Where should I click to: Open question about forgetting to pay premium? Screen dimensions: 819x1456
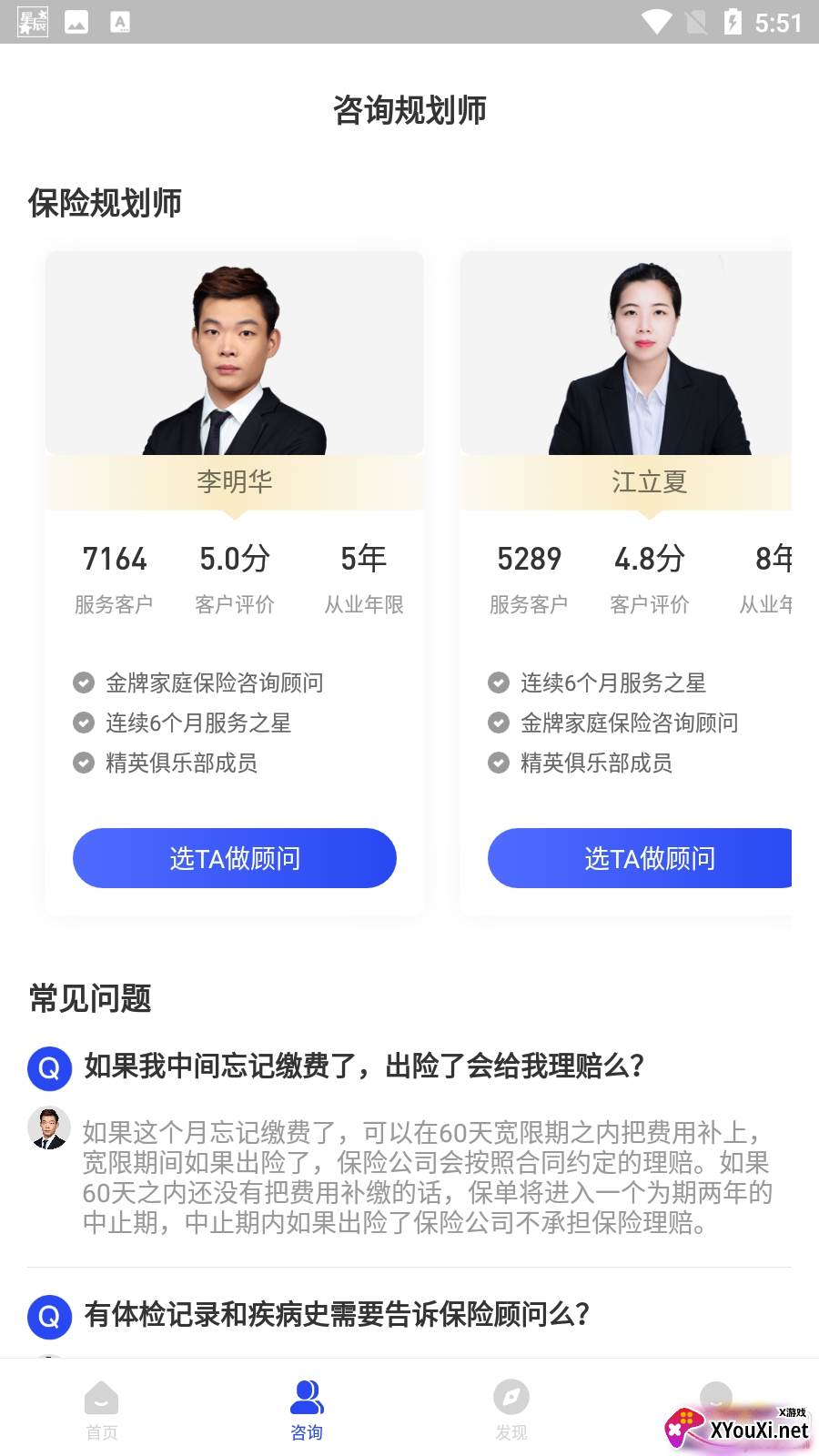coord(364,1066)
